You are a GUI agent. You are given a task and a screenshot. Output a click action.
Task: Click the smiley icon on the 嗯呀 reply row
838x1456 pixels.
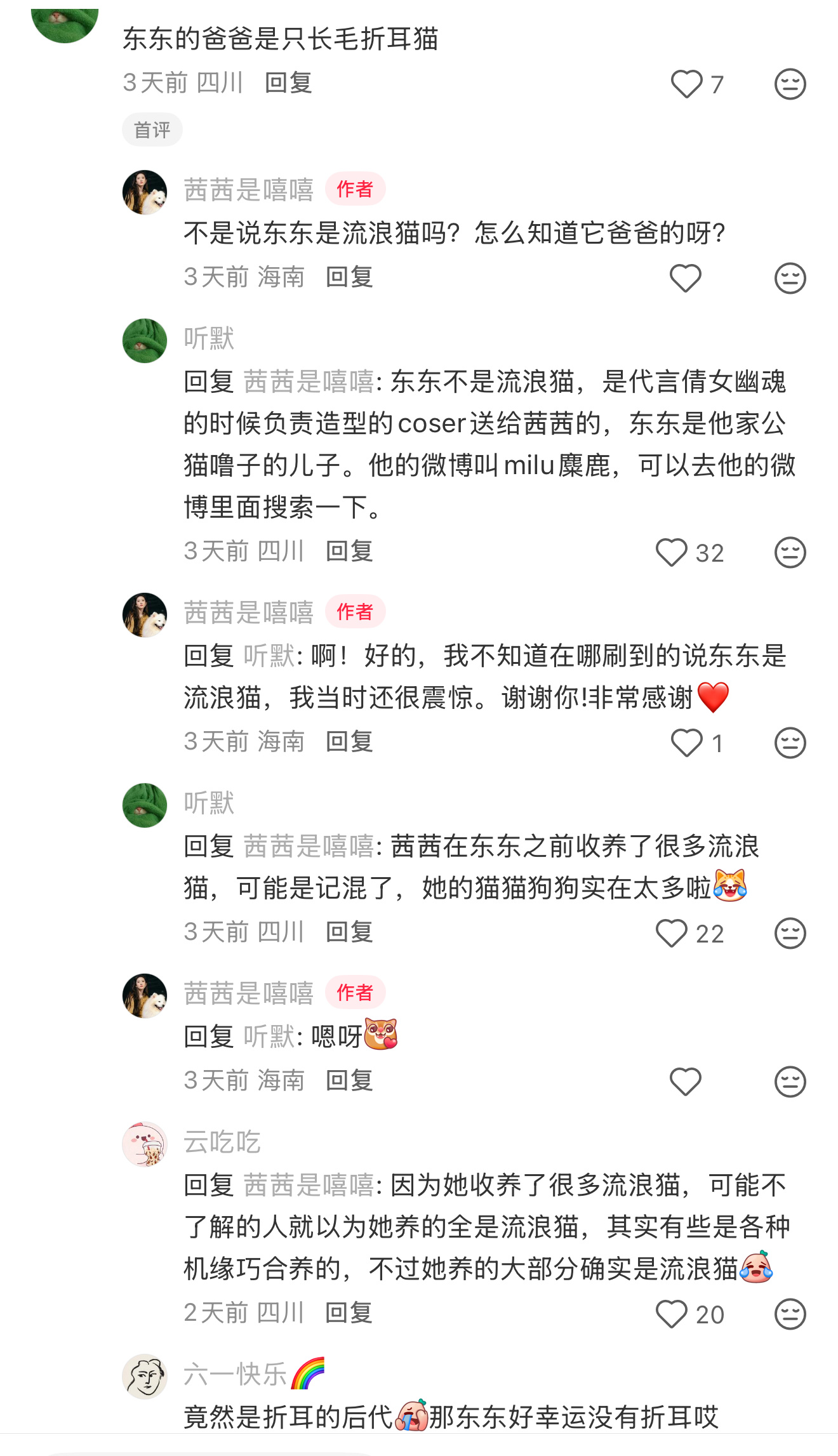(x=789, y=1080)
